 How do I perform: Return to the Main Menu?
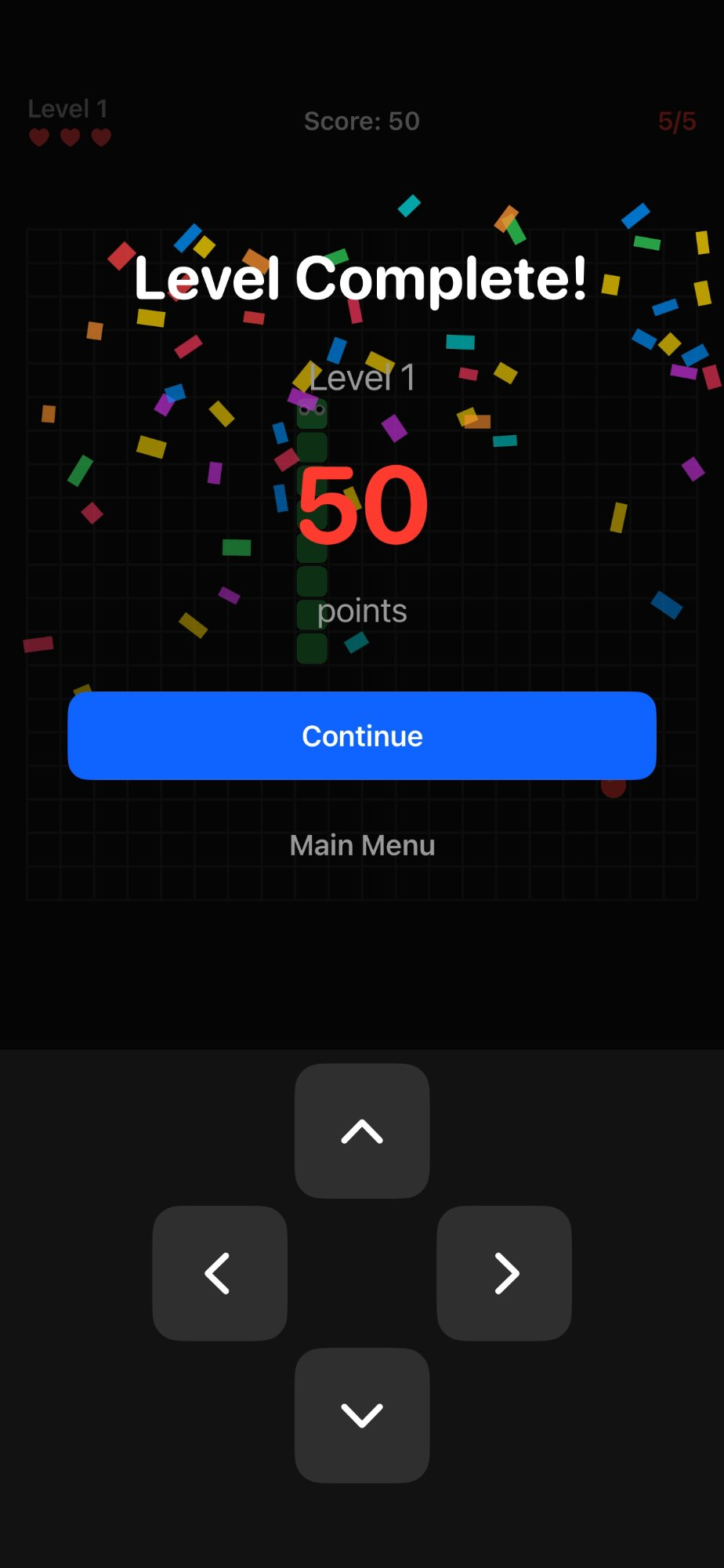362,845
